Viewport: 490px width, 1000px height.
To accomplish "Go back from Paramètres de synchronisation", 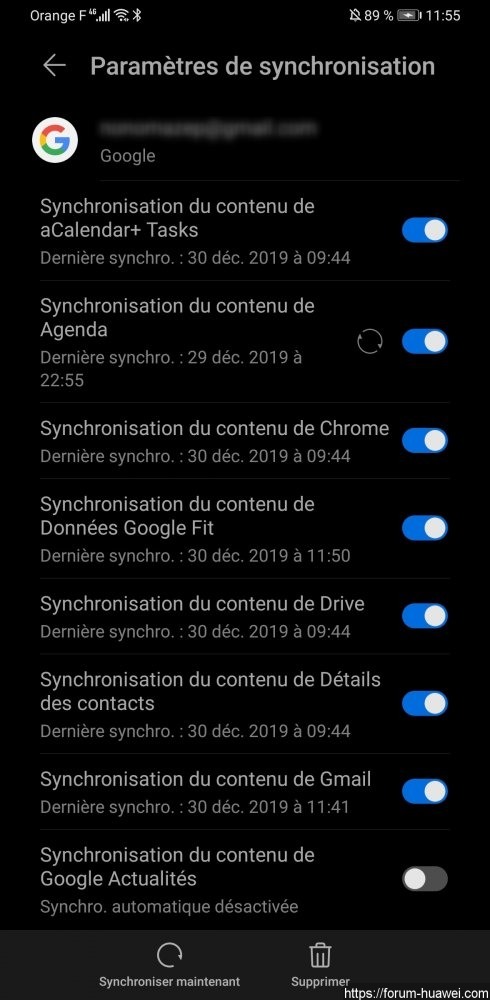I will click(x=54, y=66).
